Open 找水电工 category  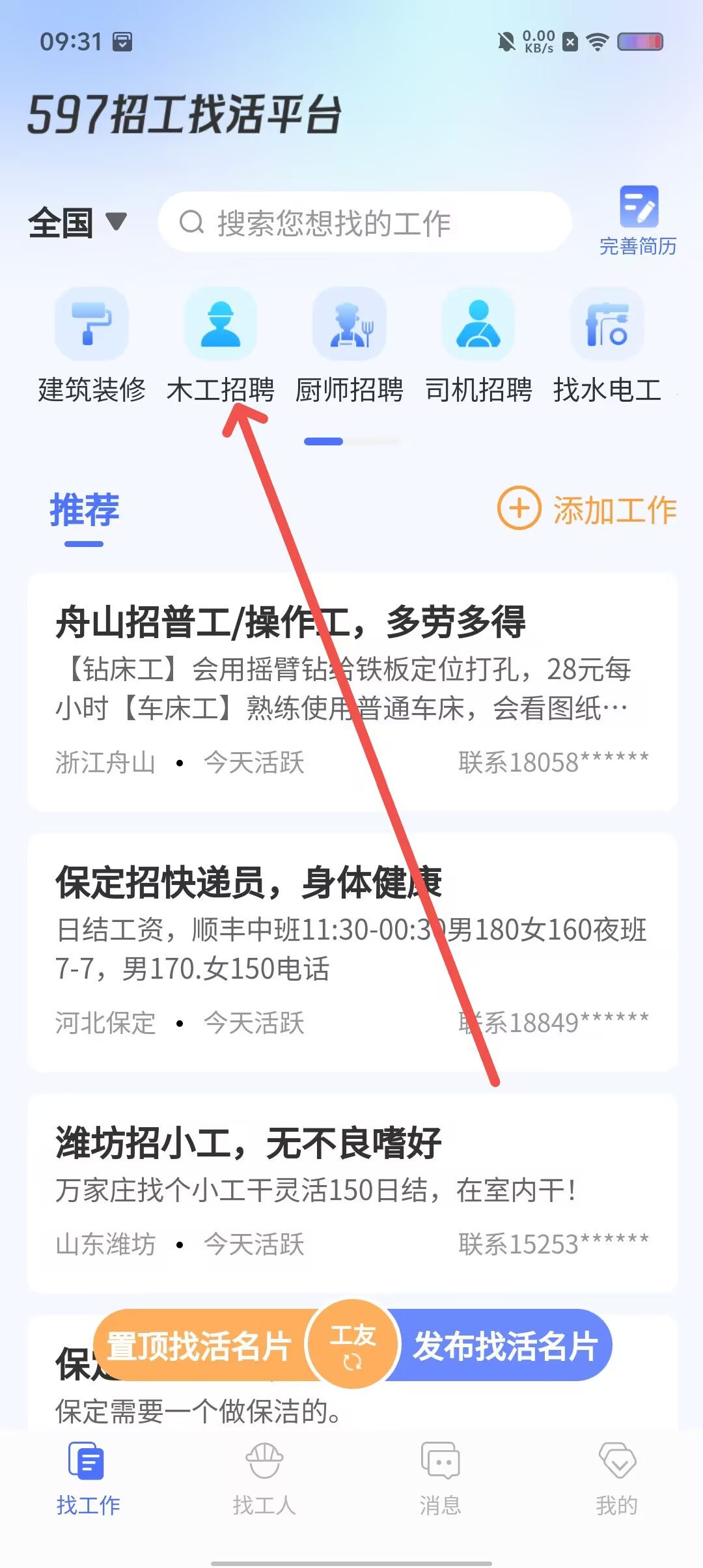click(607, 345)
